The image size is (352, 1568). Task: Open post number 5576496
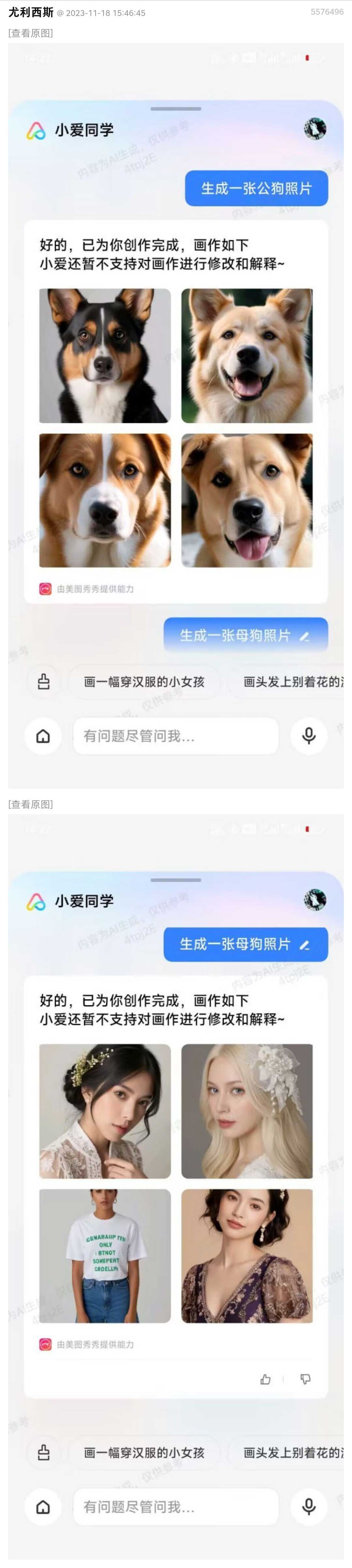click(327, 11)
